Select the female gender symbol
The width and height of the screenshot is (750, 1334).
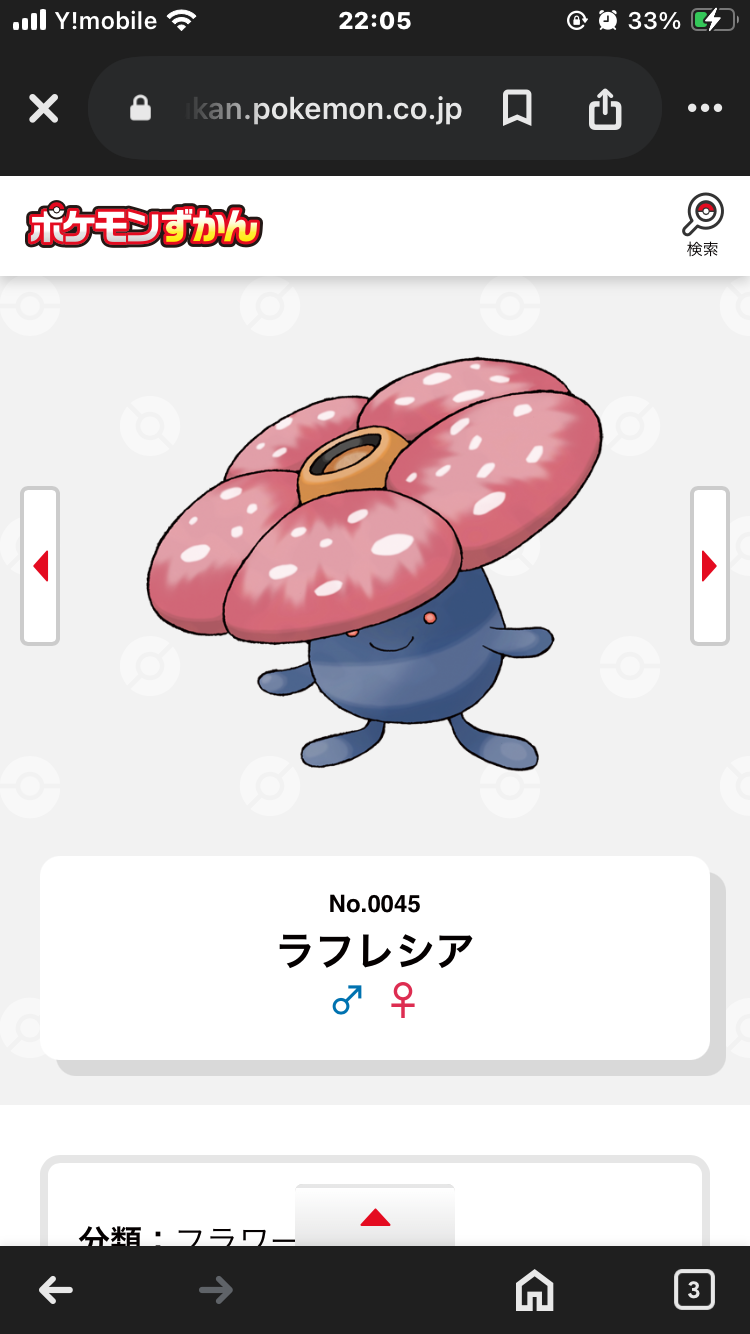[403, 1000]
